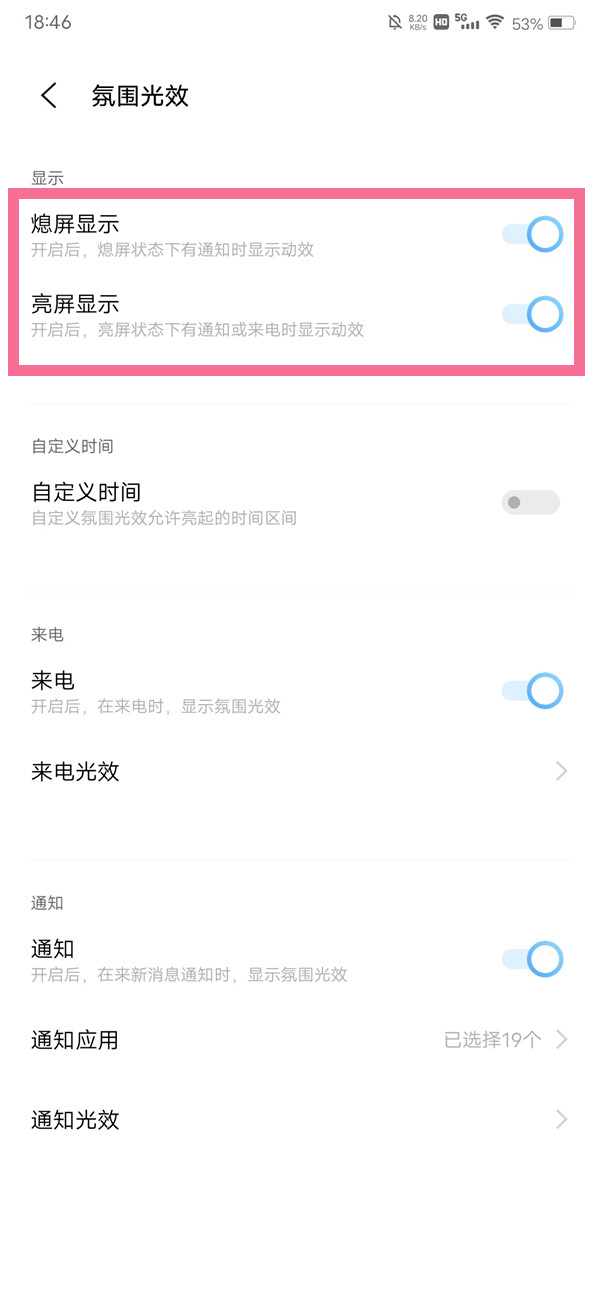Viewport: 600px width, 1300px height.
Task: Open 通知应用 app selection list
Action: click(300, 1040)
